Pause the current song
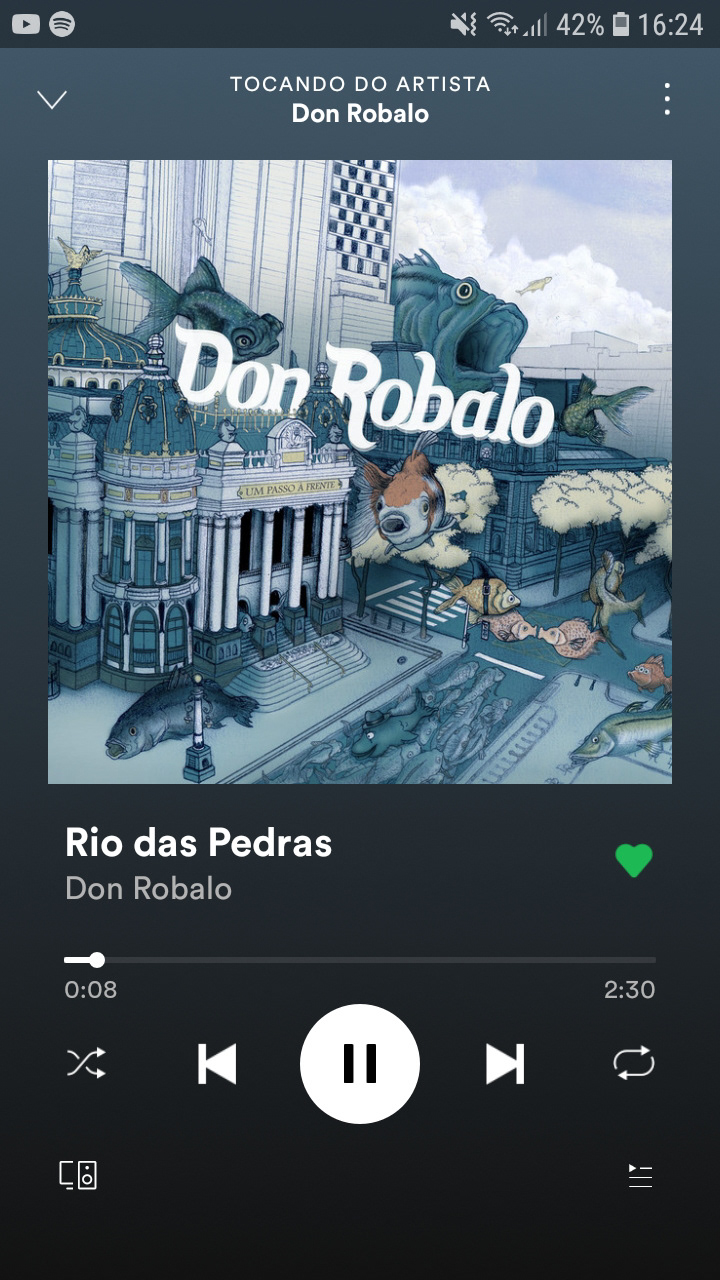 click(360, 1064)
